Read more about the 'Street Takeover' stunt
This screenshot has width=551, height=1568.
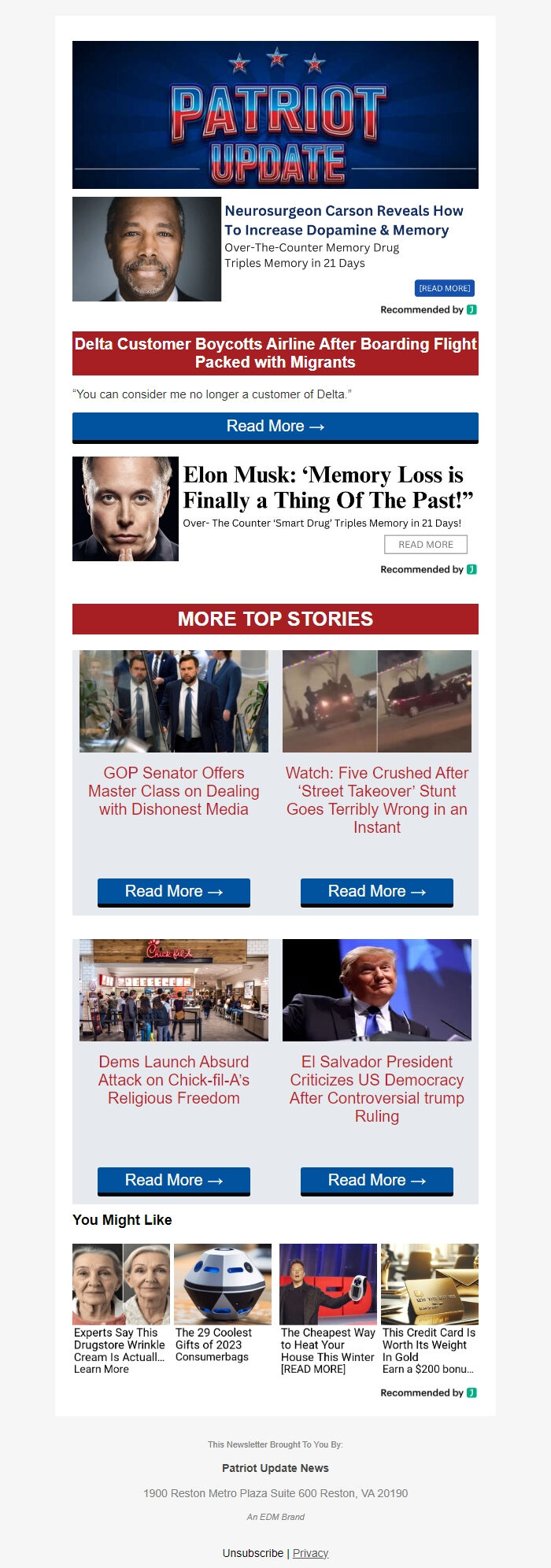point(376,892)
